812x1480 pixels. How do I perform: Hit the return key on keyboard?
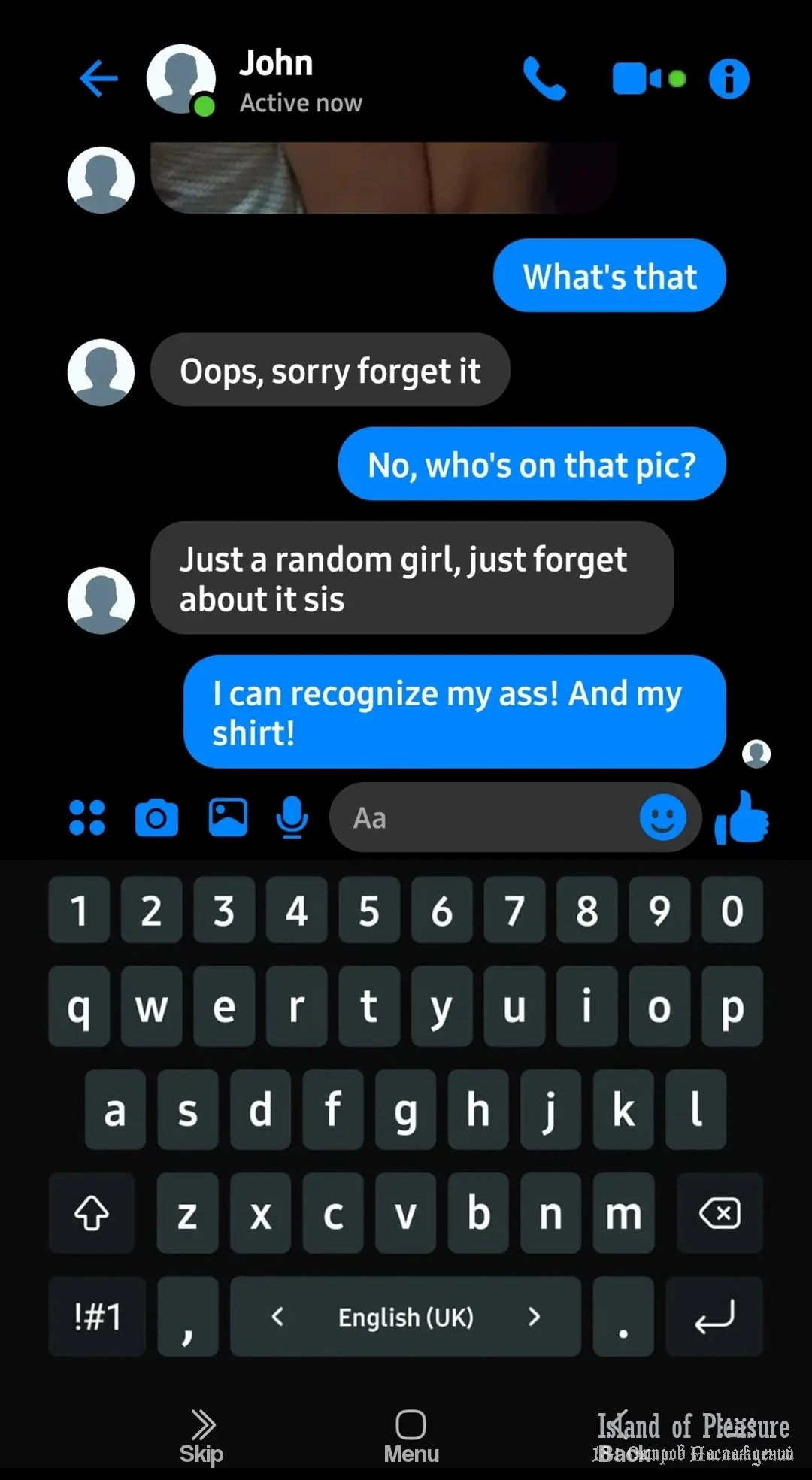714,1317
